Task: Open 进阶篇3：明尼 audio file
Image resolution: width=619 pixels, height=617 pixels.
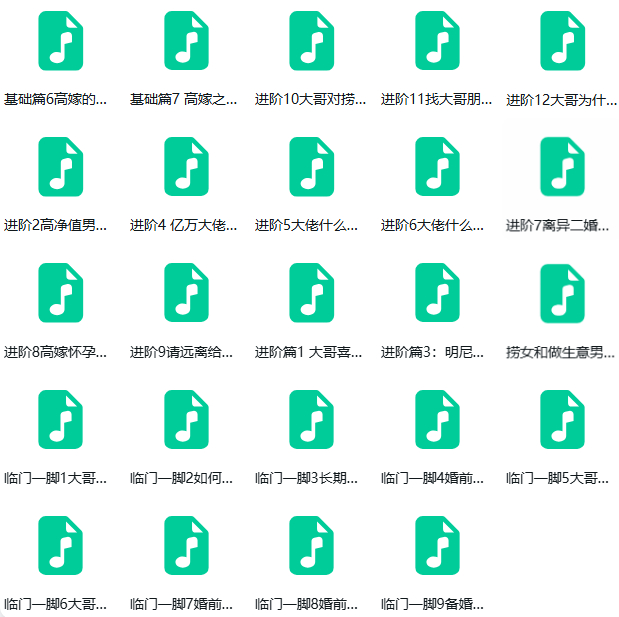Action: click(x=437, y=293)
